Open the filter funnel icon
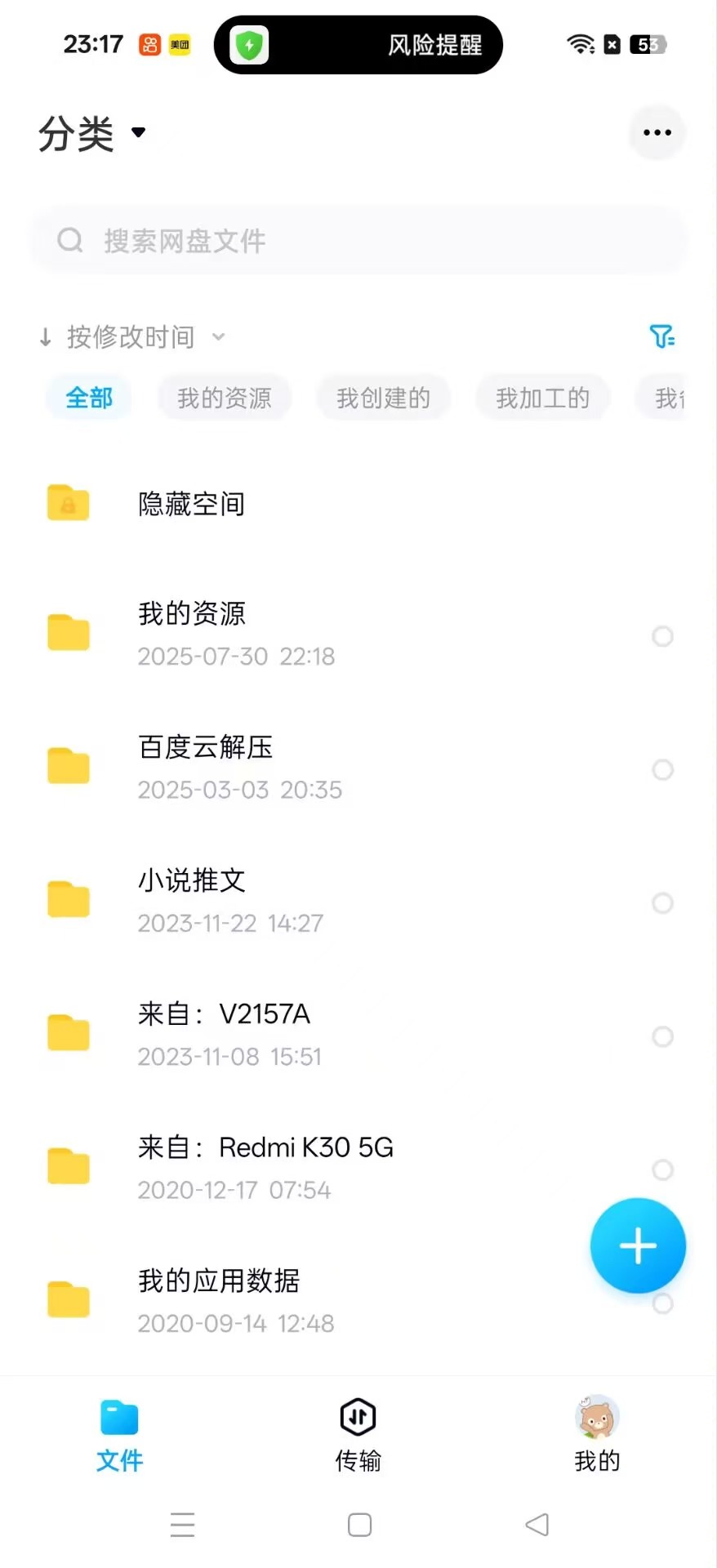The image size is (717, 1568). point(663,336)
